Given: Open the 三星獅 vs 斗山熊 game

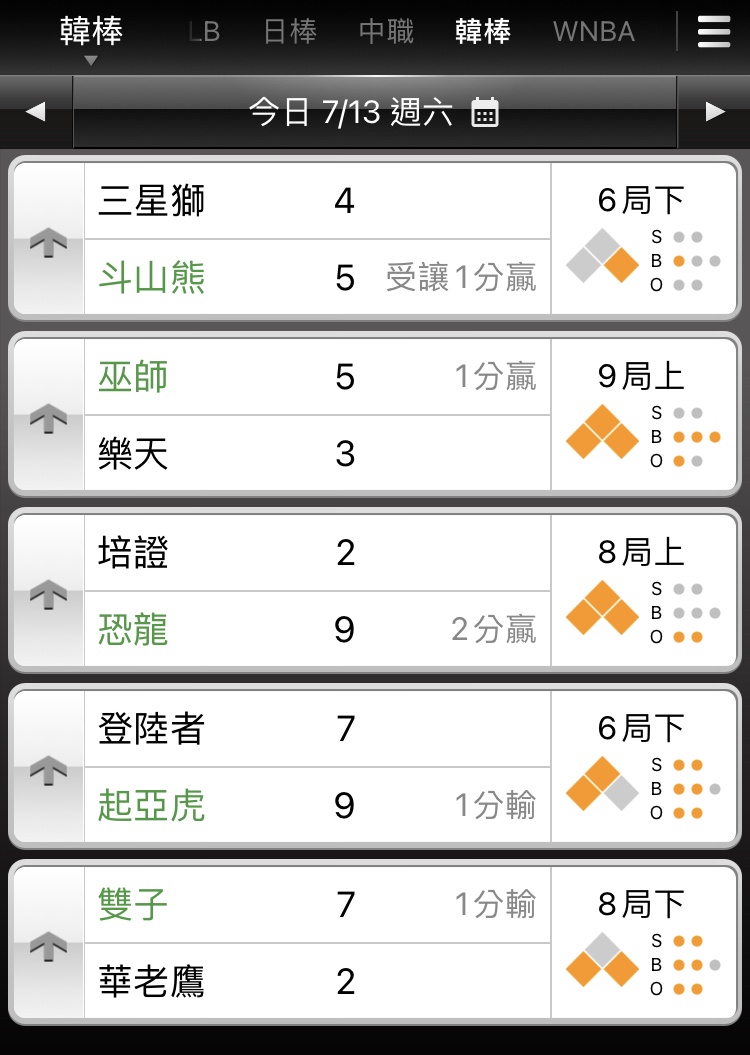Looking at the screenshot, I should [317, 239].
